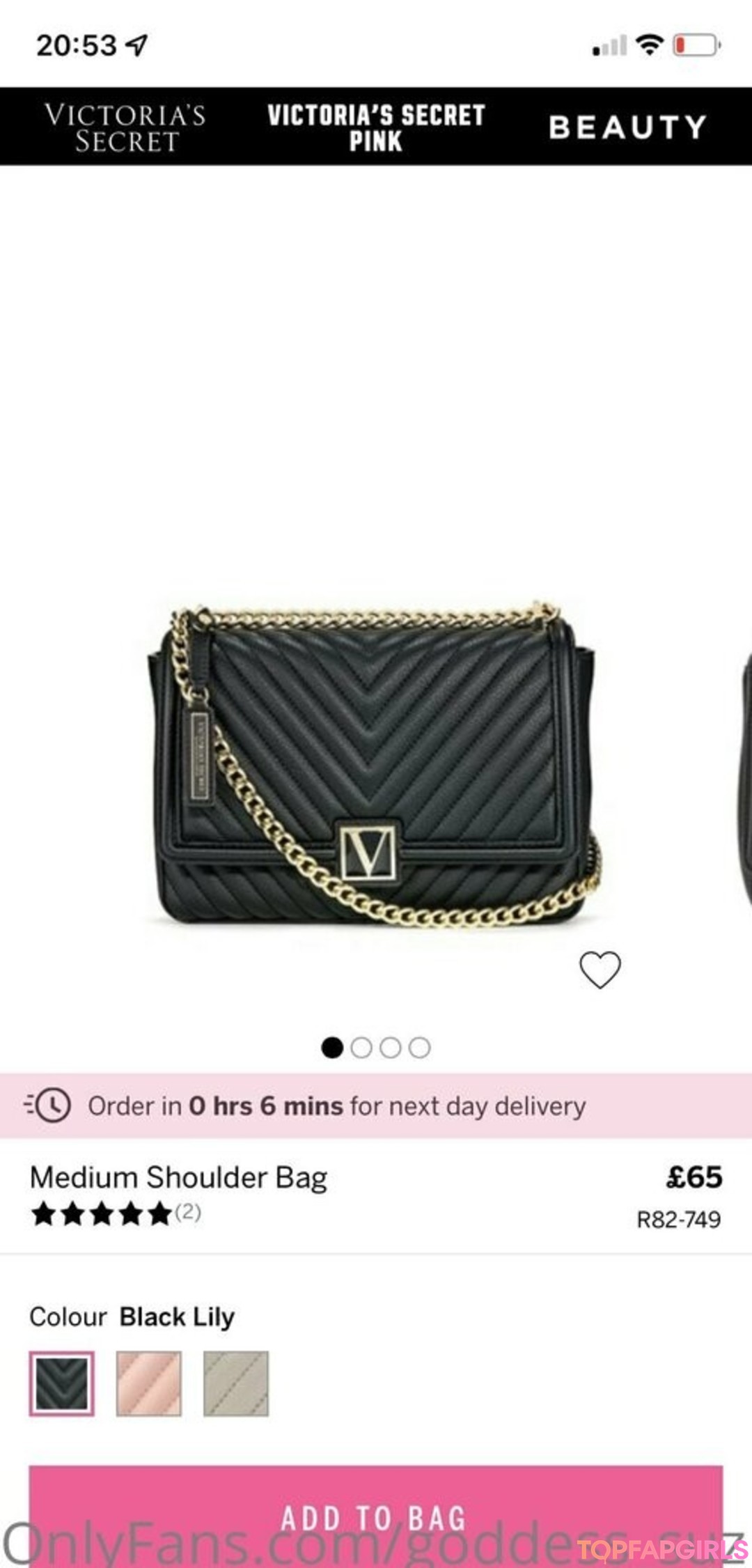Image resolution: width=752 pixels, height=1568 pixels.
Task: Jump to the second image dot
Action: (361, 1047)
